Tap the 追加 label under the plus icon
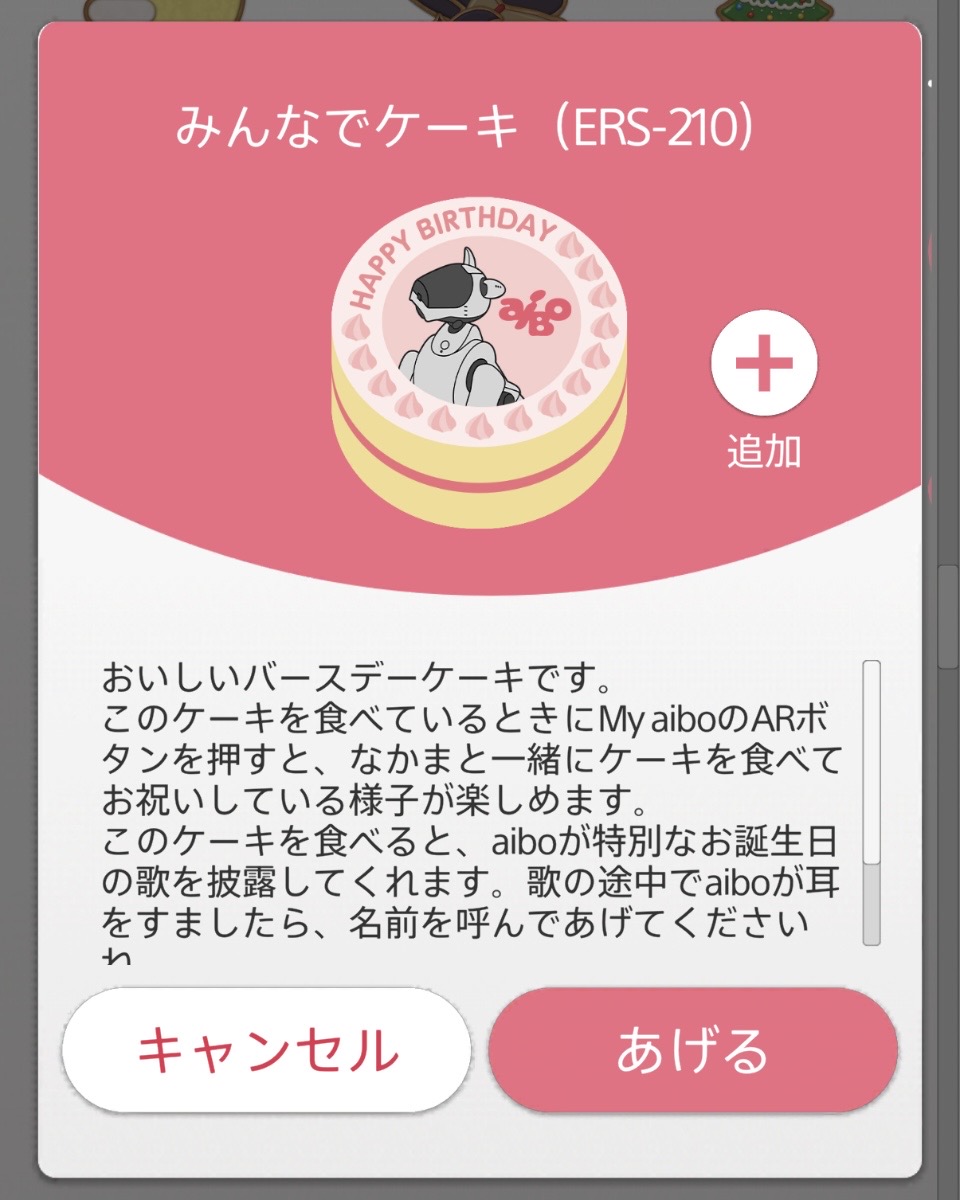Image resolution: width=960 pixels, height=1200 pixels. [x=765, y=450]
